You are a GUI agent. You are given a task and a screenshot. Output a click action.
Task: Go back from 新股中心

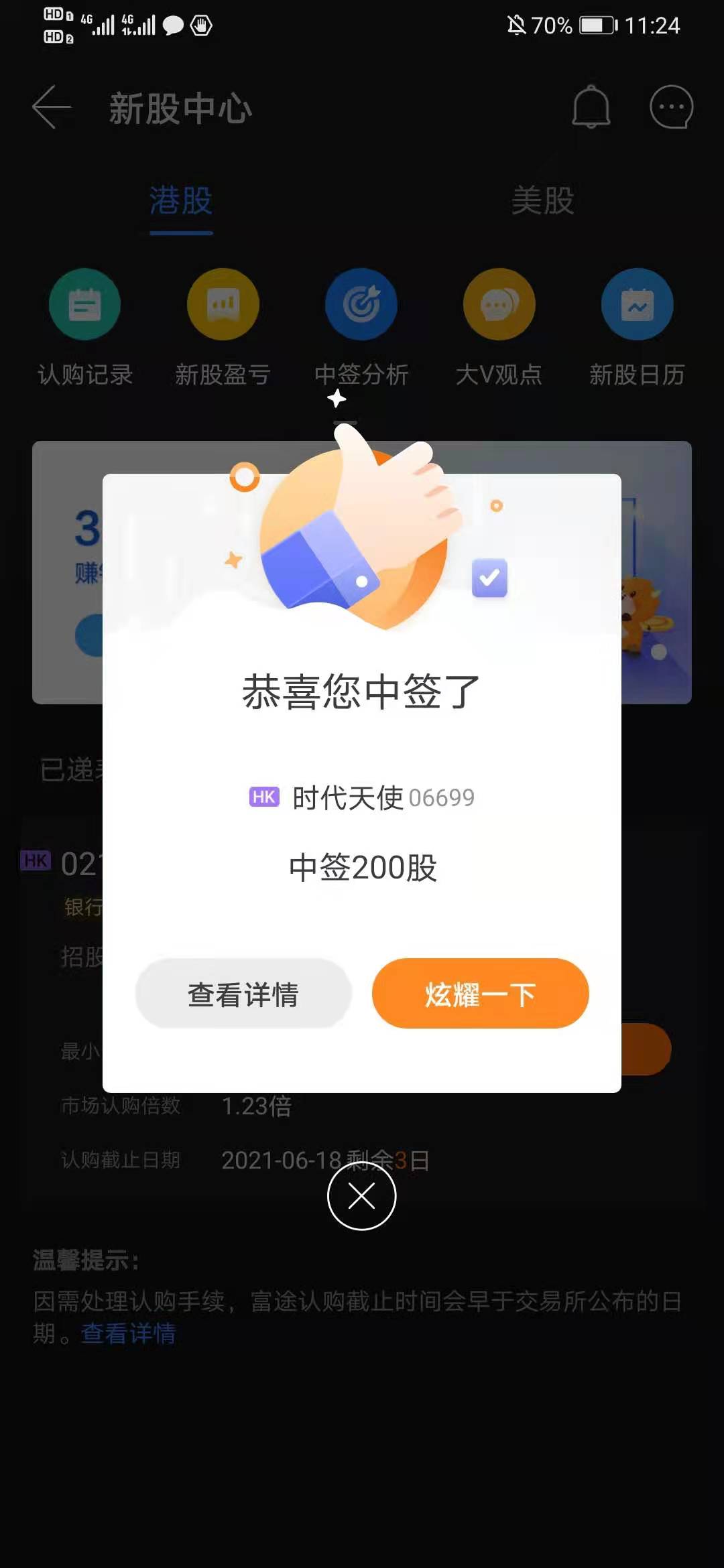click(x=52, y=107)
